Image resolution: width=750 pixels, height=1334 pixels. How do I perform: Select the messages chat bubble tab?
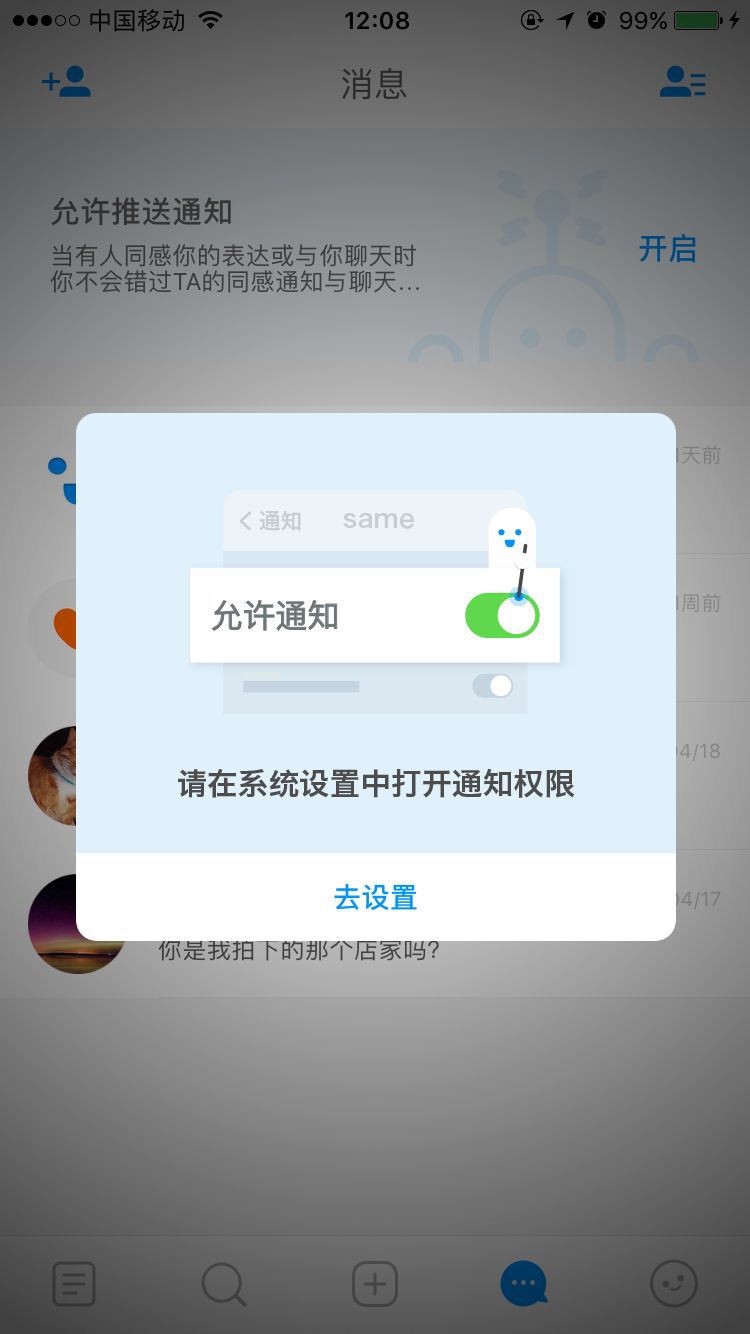[524, 1283]
